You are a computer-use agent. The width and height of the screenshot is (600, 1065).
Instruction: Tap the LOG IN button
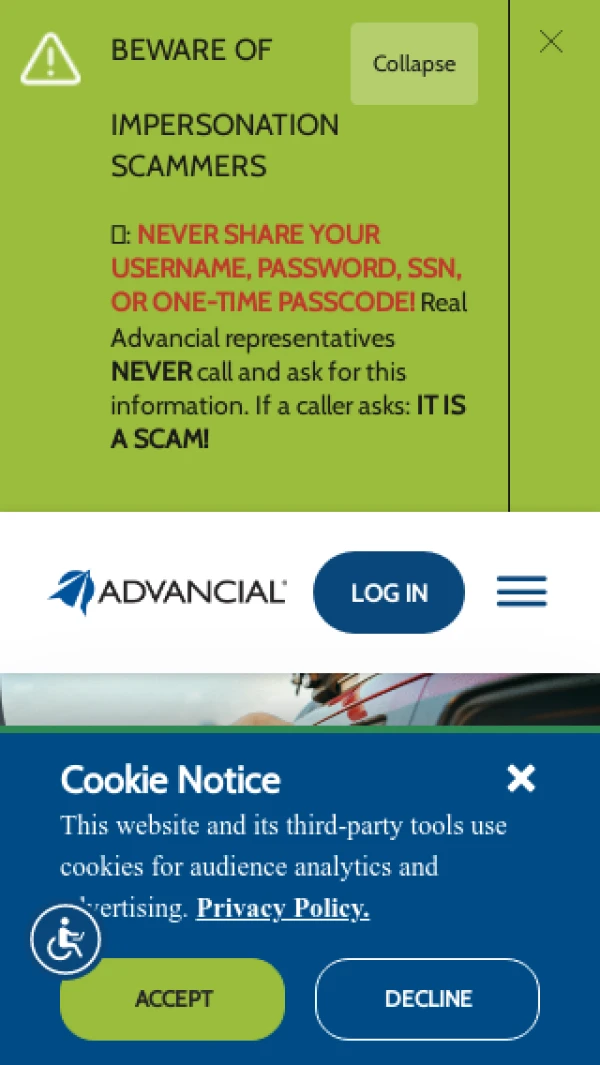click(389, 592)
